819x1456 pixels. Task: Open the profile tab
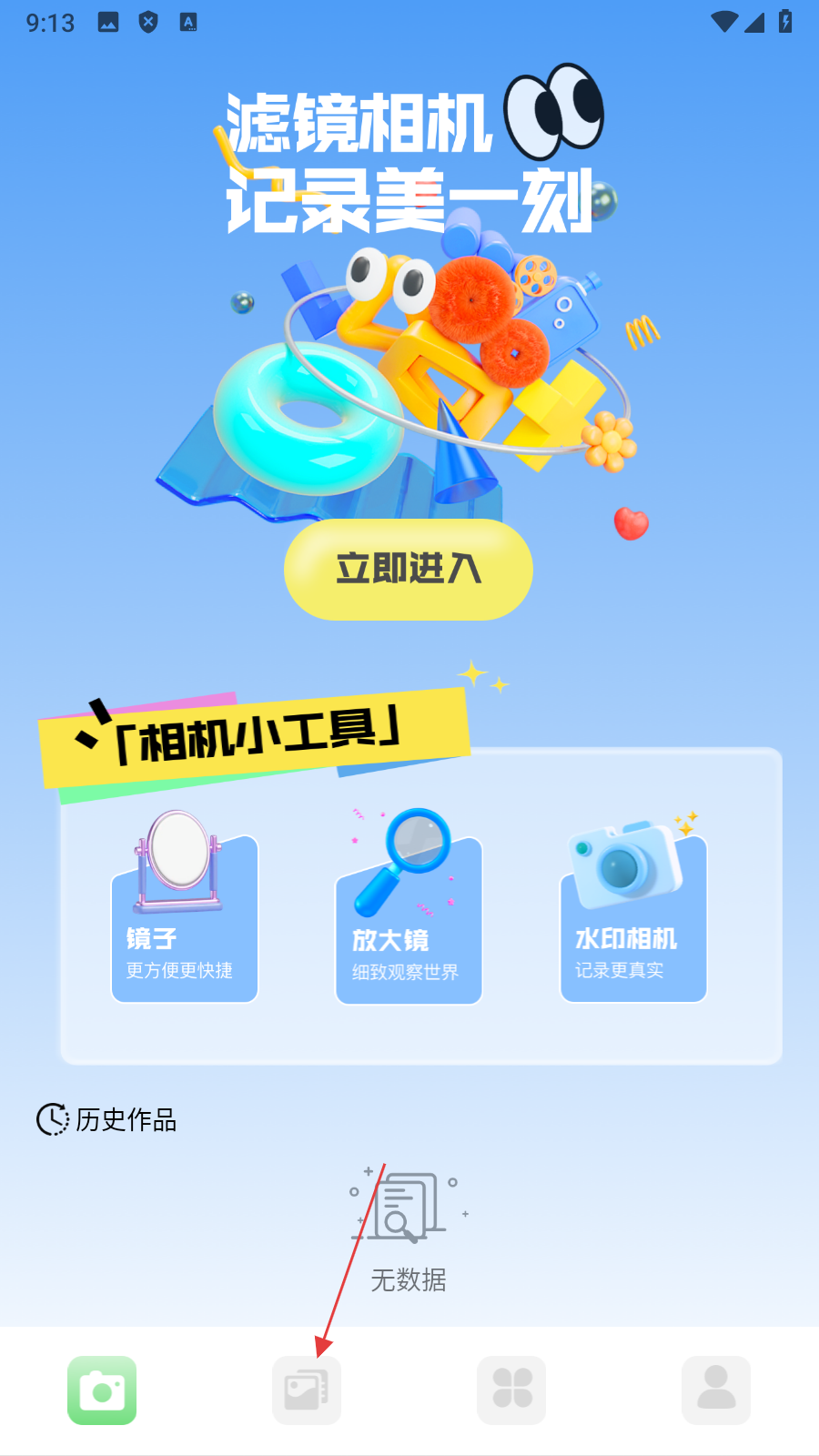pos(716,1390)
